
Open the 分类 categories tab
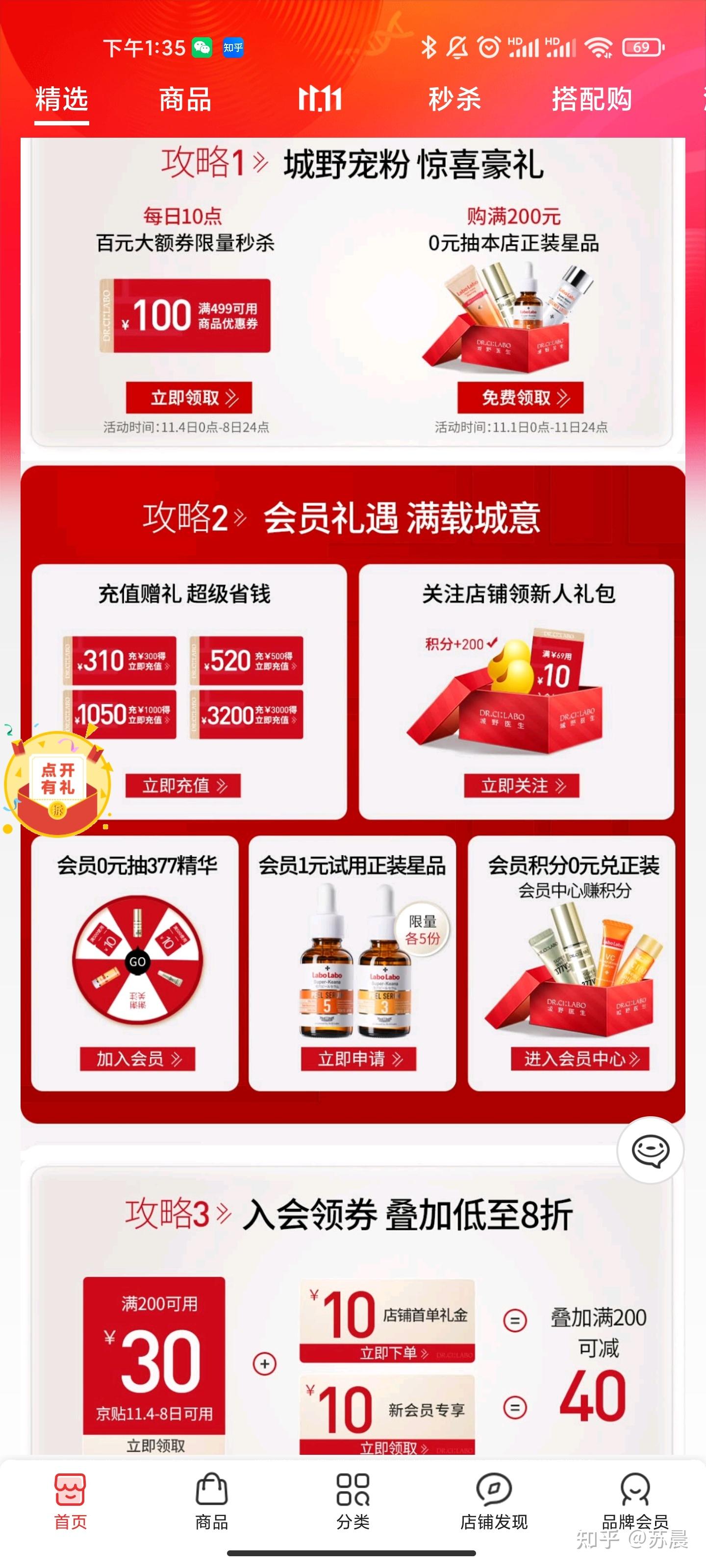[x=353, y=1501]
